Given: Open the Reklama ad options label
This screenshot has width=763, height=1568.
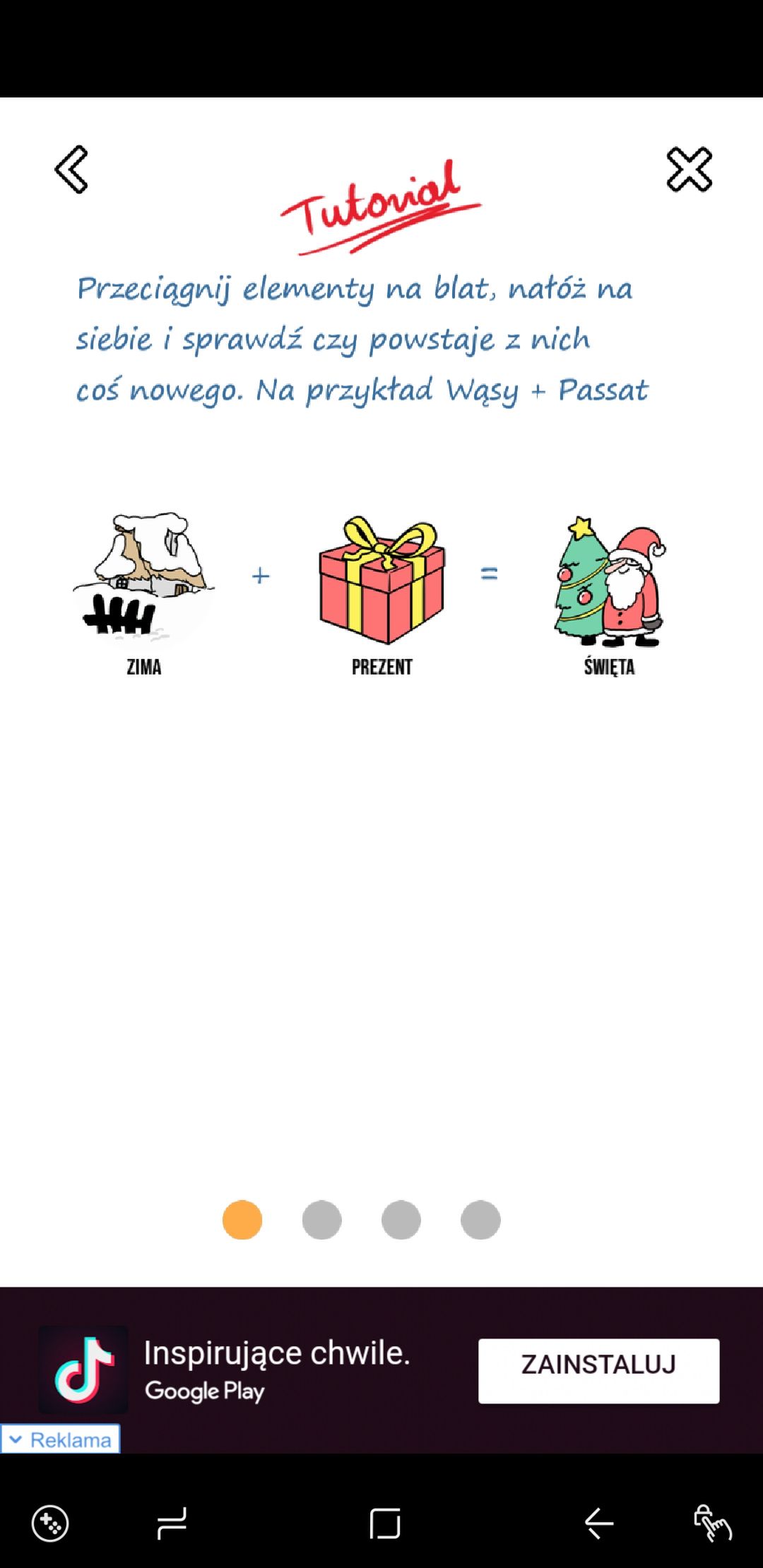Looking at the screenshot, I should pos(61,1439).
